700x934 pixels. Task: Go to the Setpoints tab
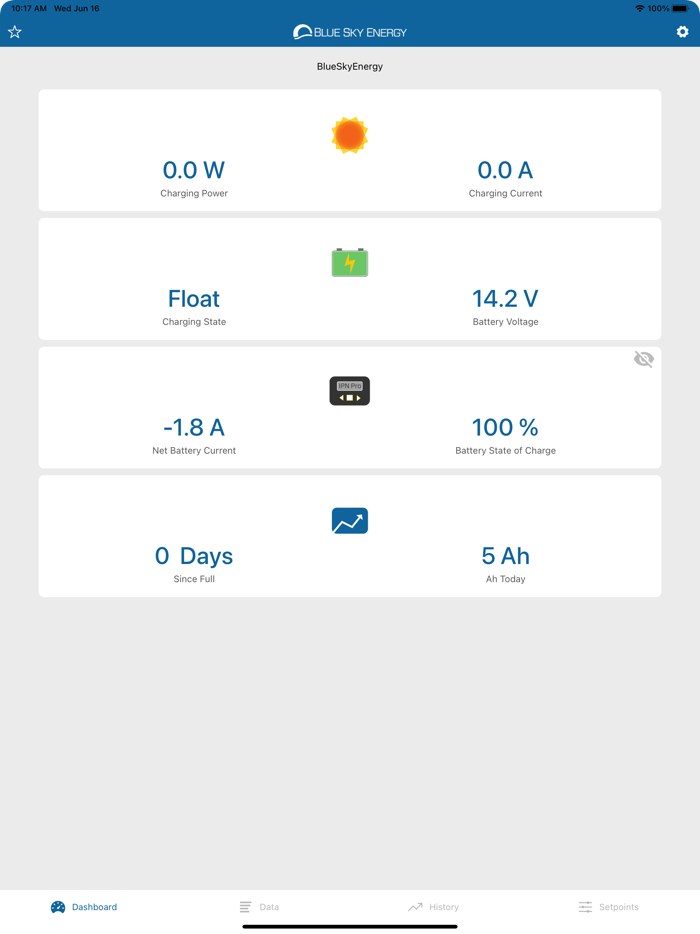pos(608,907)
